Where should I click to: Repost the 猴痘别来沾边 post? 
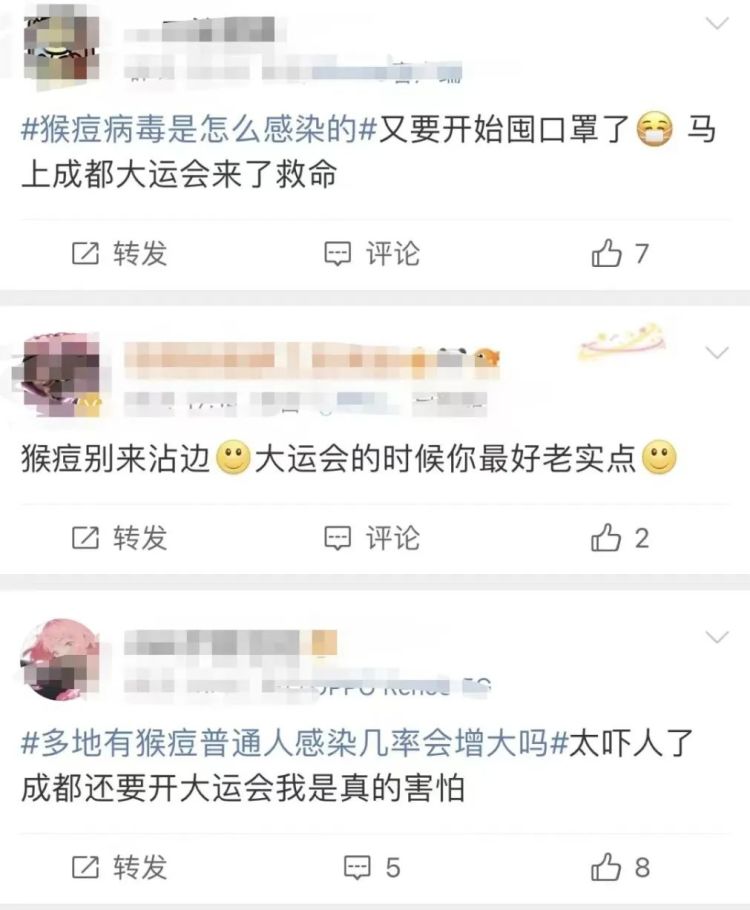tap(119, 538)
